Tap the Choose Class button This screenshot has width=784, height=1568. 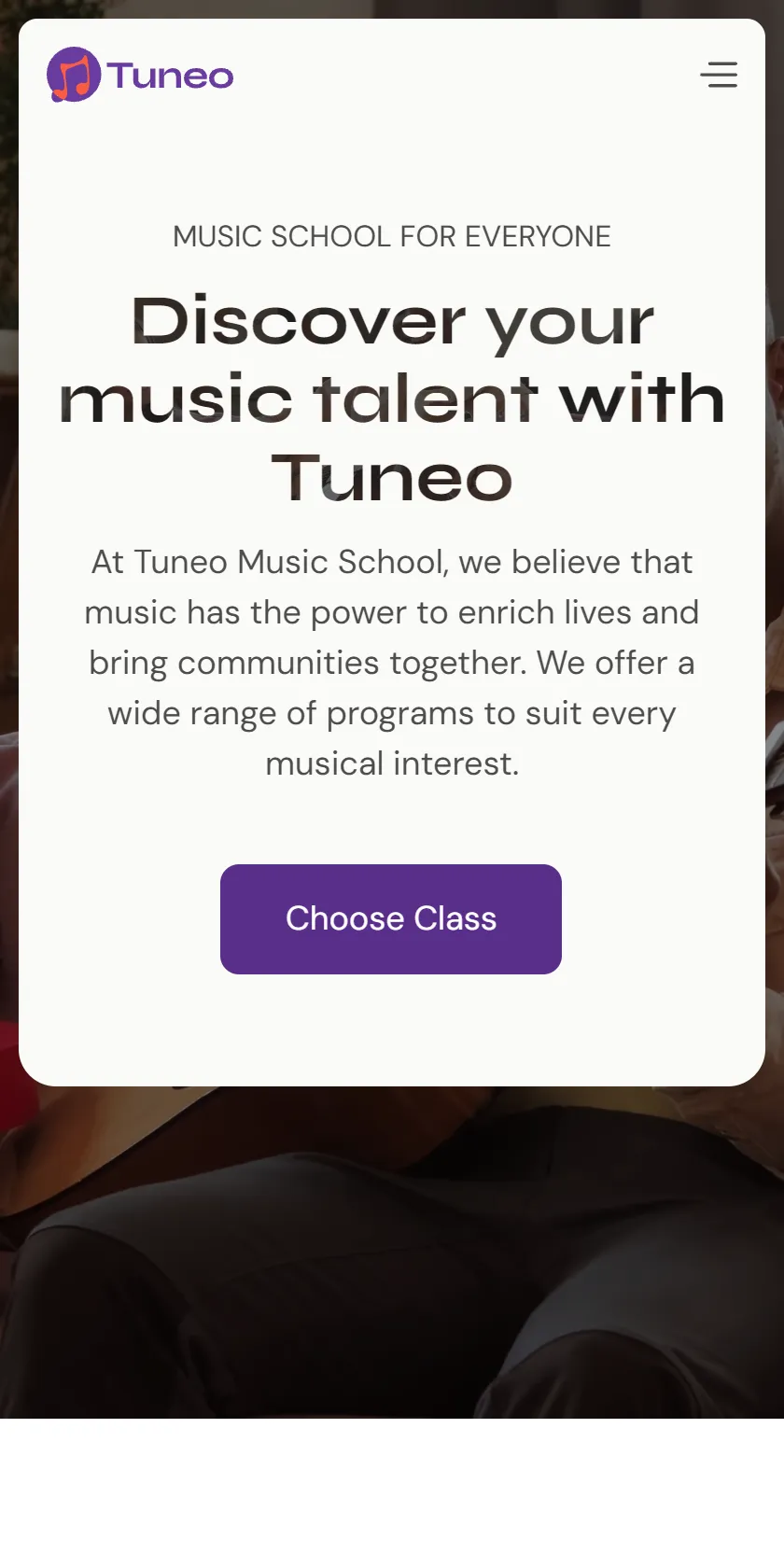coord(391,919)
